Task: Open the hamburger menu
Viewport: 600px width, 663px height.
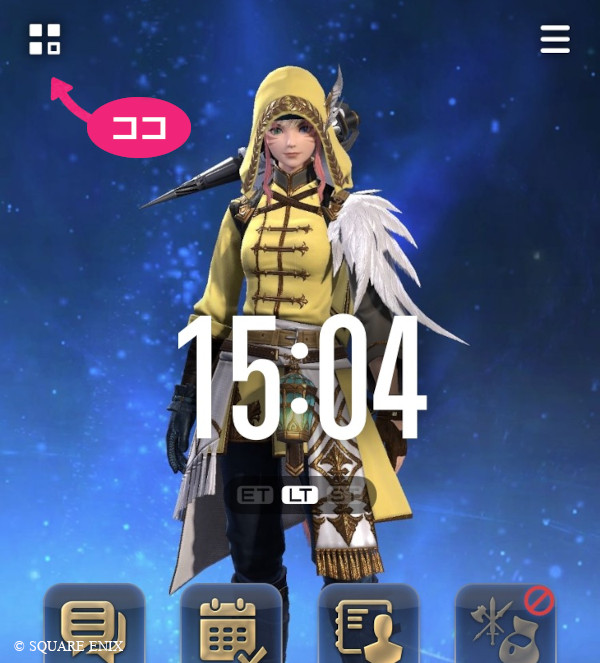Action: [x=555, y=39]
